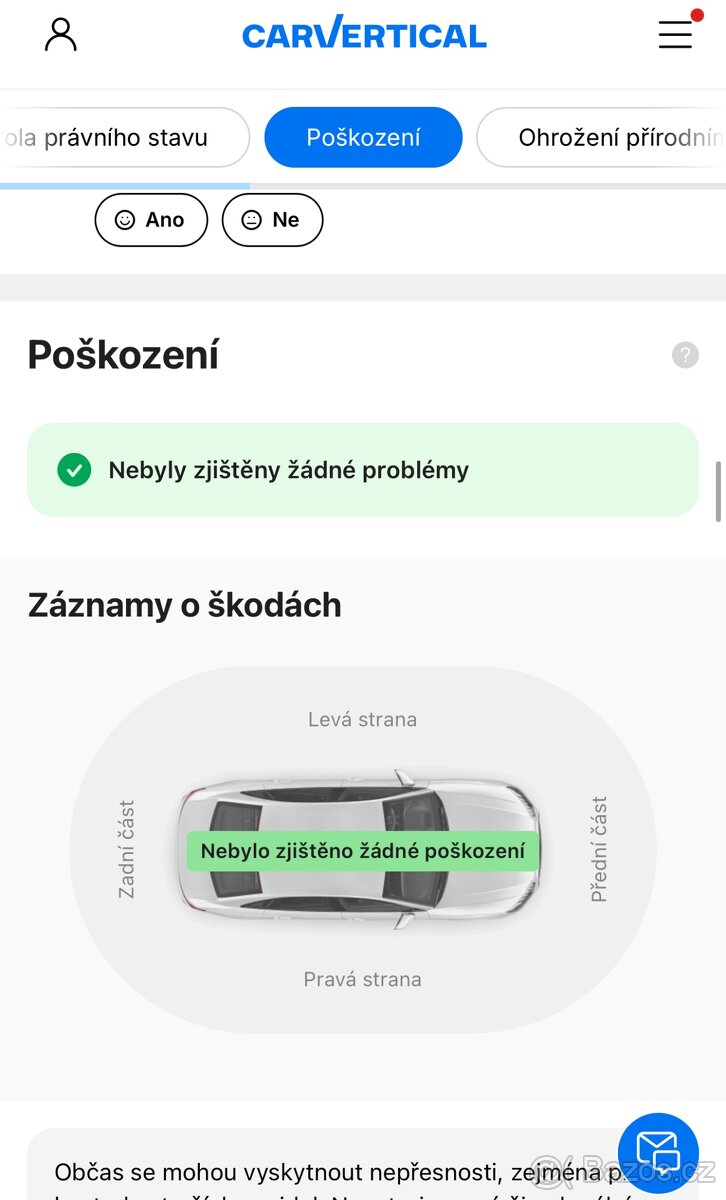
Task: Click the carVertical logo
Action: 363,34
